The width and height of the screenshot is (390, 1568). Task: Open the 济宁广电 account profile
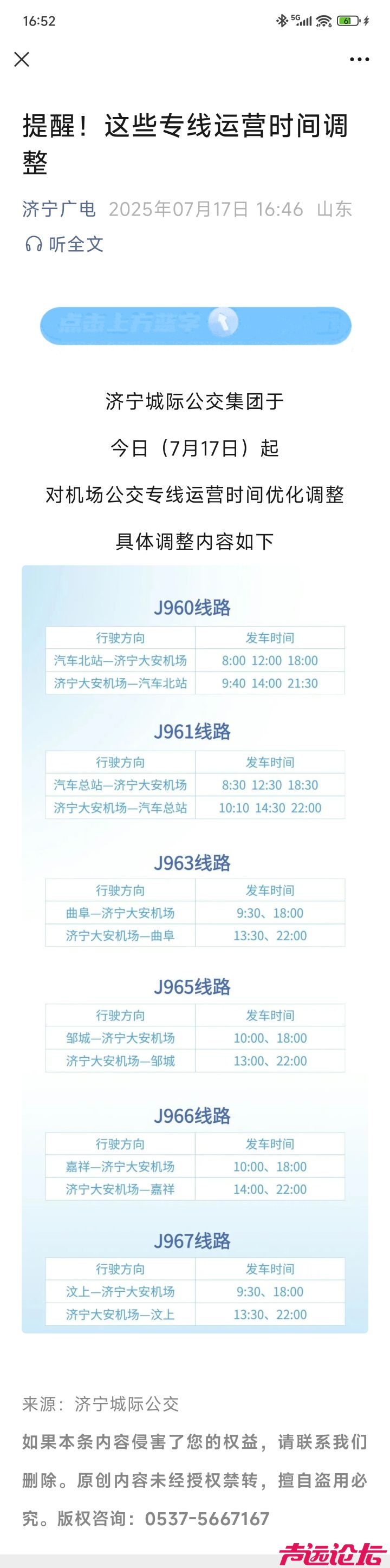point(59,209)
